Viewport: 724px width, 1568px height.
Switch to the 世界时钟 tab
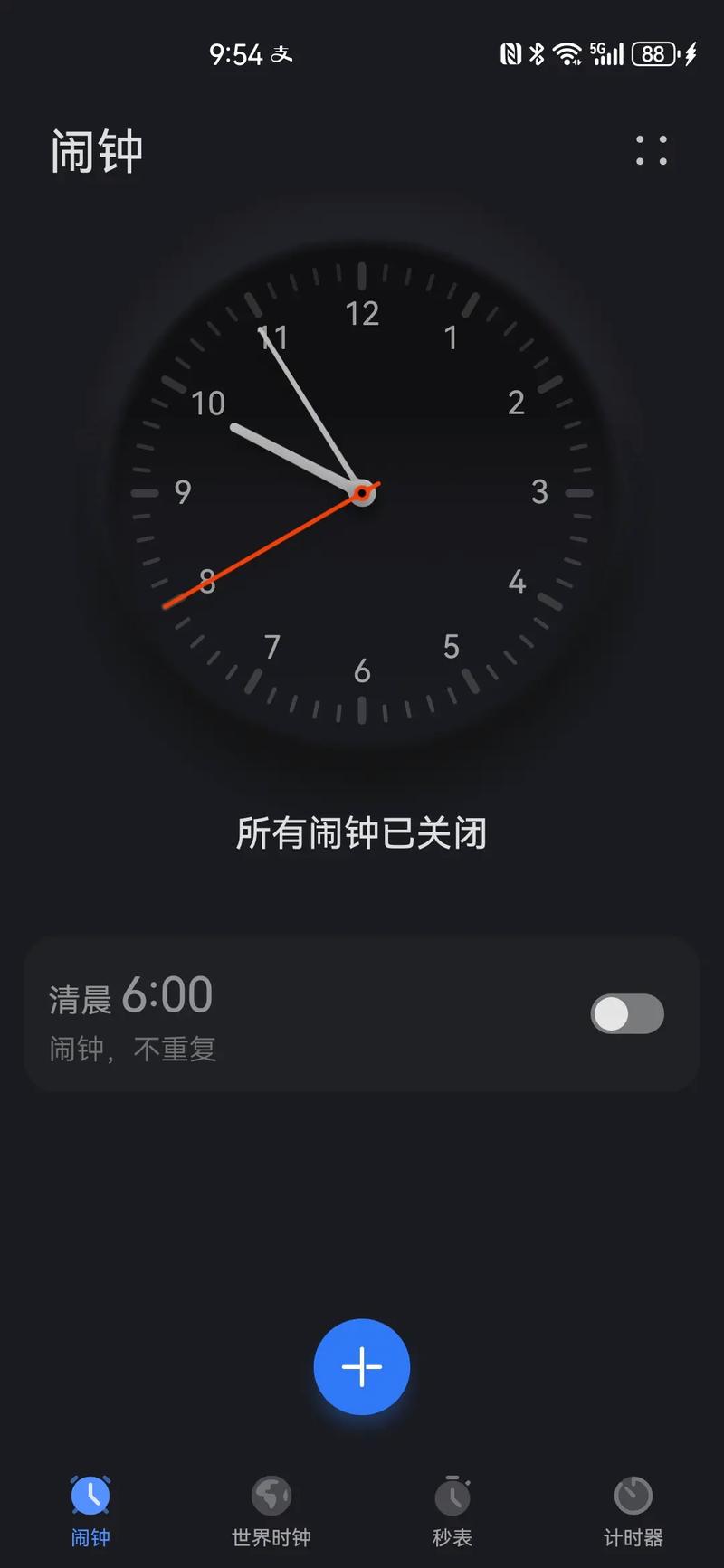click(x=271, y=1511)
